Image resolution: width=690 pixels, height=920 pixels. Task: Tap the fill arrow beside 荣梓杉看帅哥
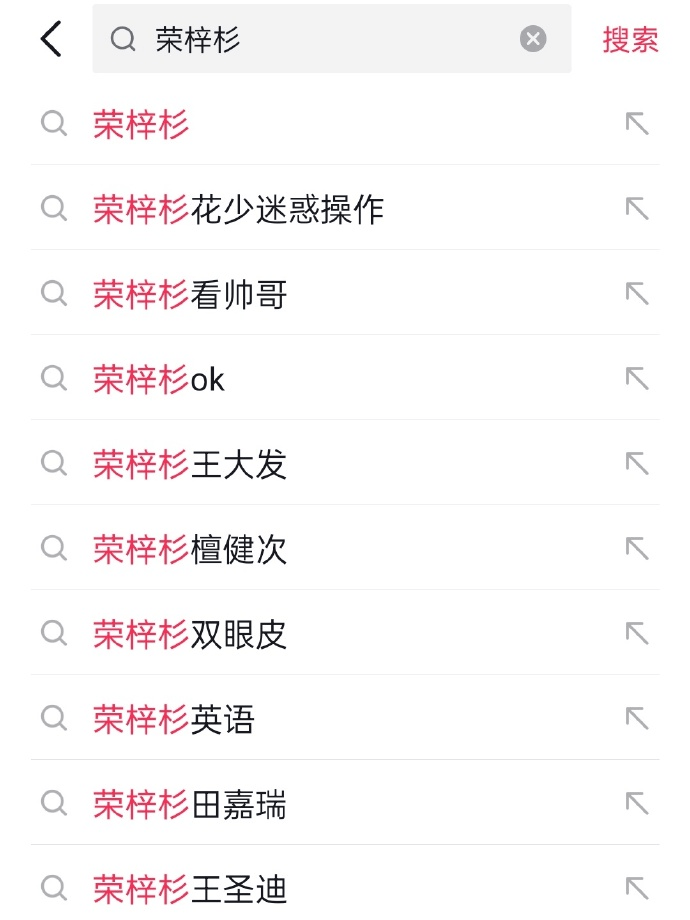click(637, 293)
